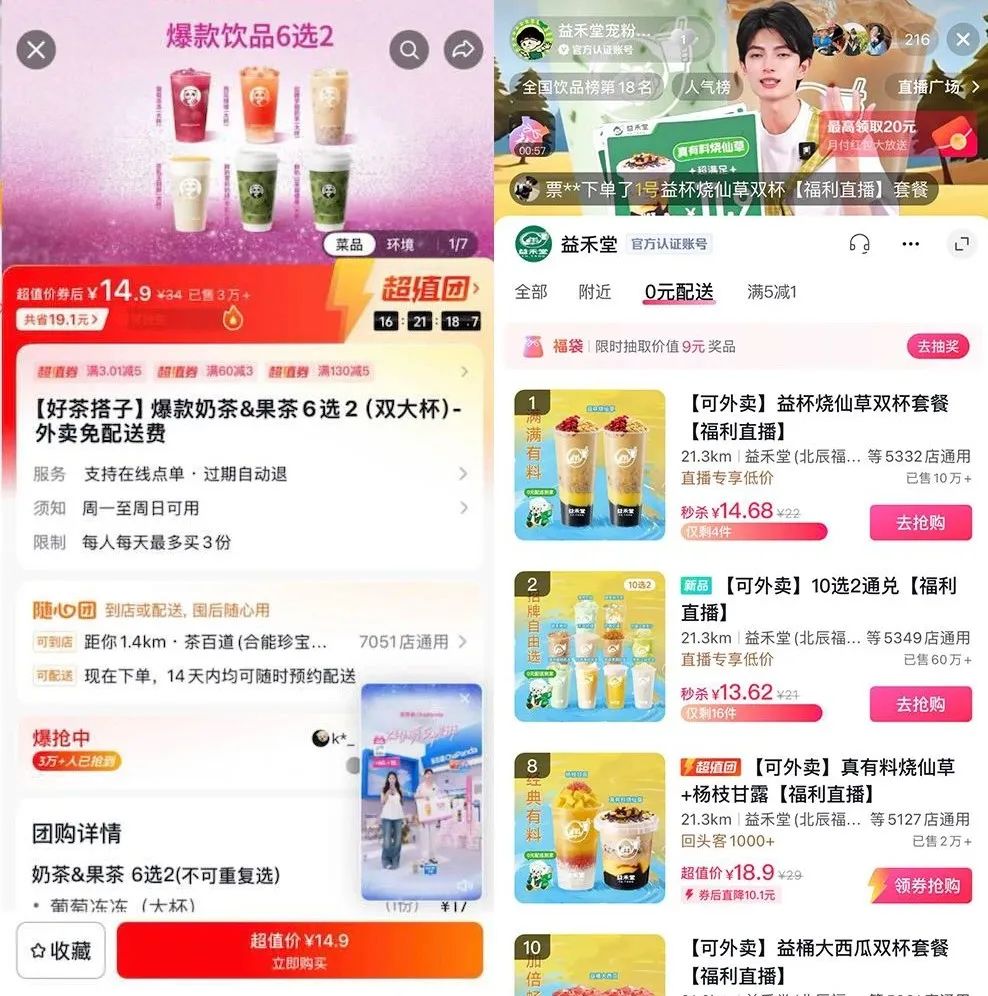Tap 去抢购 for 益杯烧仙草双杯套餐
The image size is (988, 996).
[x=920, y=522]
